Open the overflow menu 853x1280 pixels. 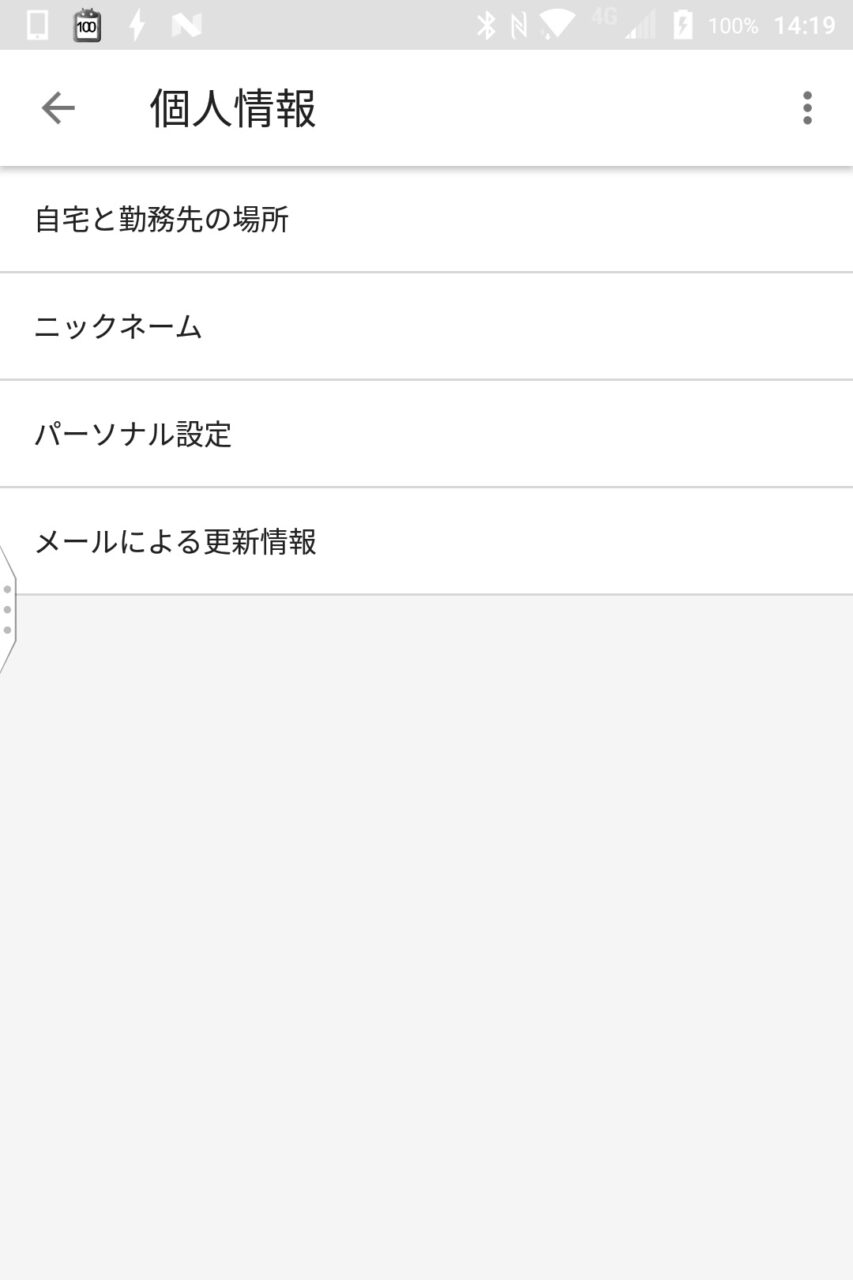click(x=807, y=108)
